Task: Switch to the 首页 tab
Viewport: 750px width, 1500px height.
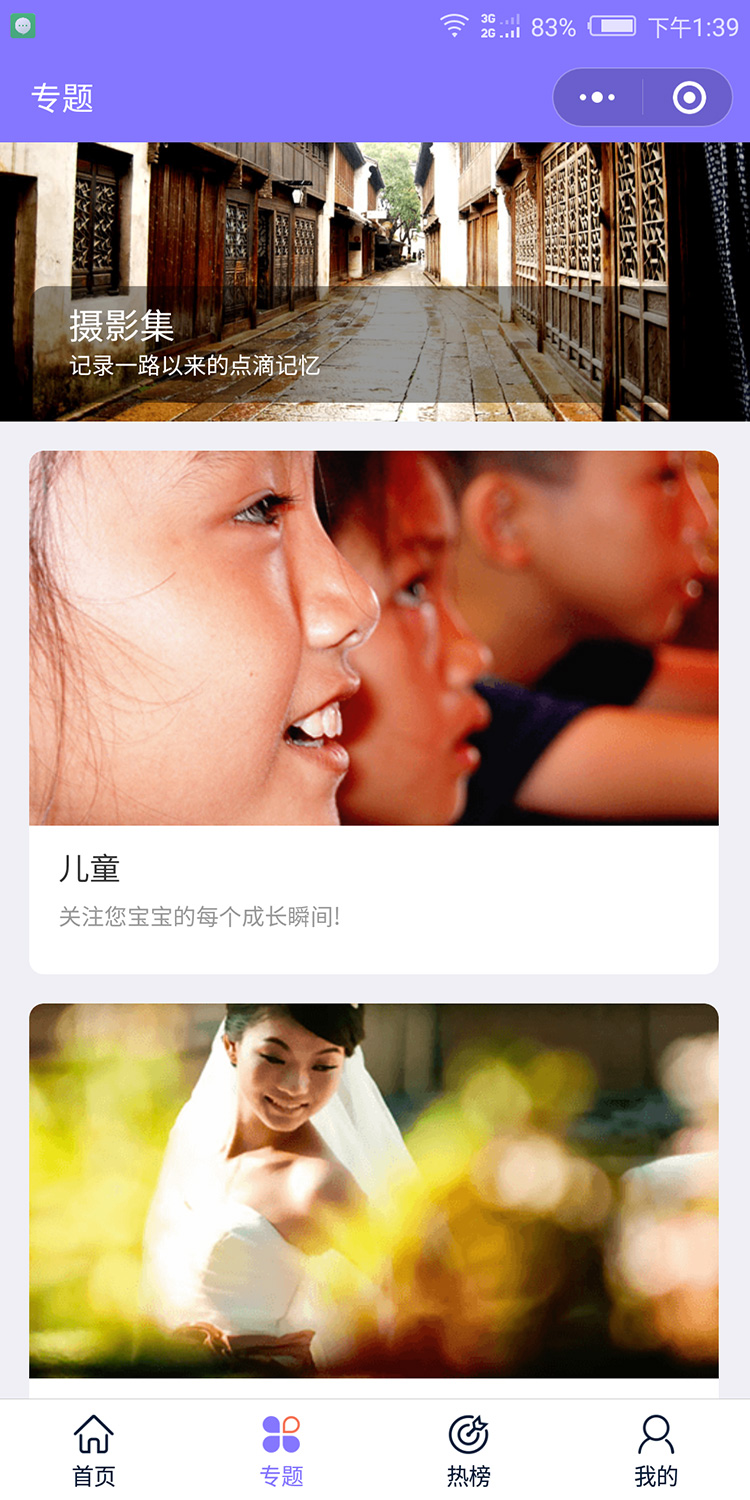Action: [94, 1451]
